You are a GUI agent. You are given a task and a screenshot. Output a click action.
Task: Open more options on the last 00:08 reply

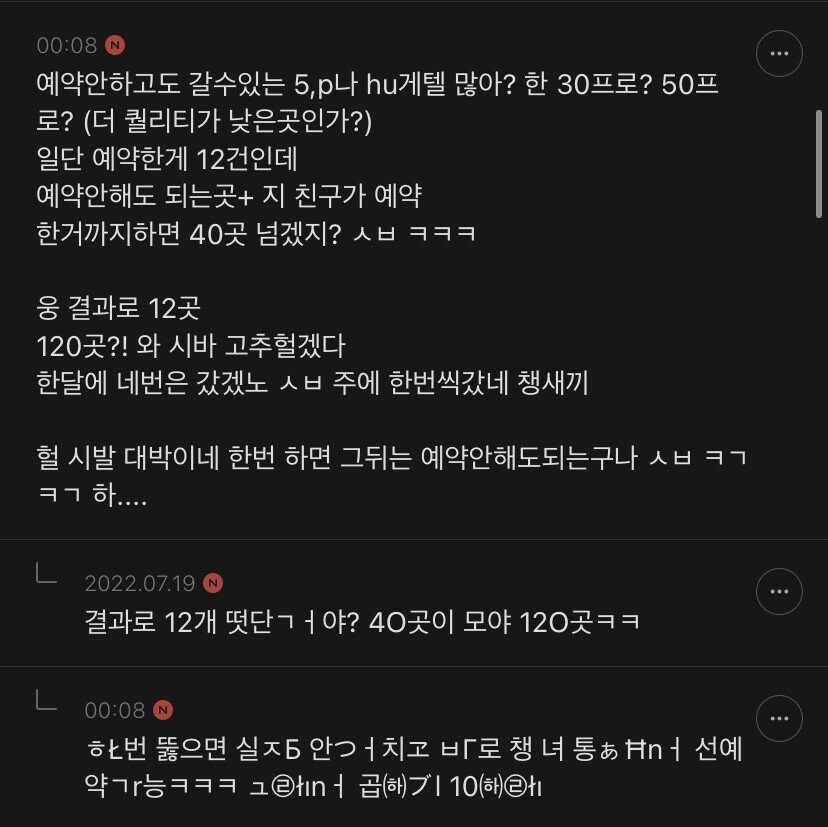click(x=779, y=720)
